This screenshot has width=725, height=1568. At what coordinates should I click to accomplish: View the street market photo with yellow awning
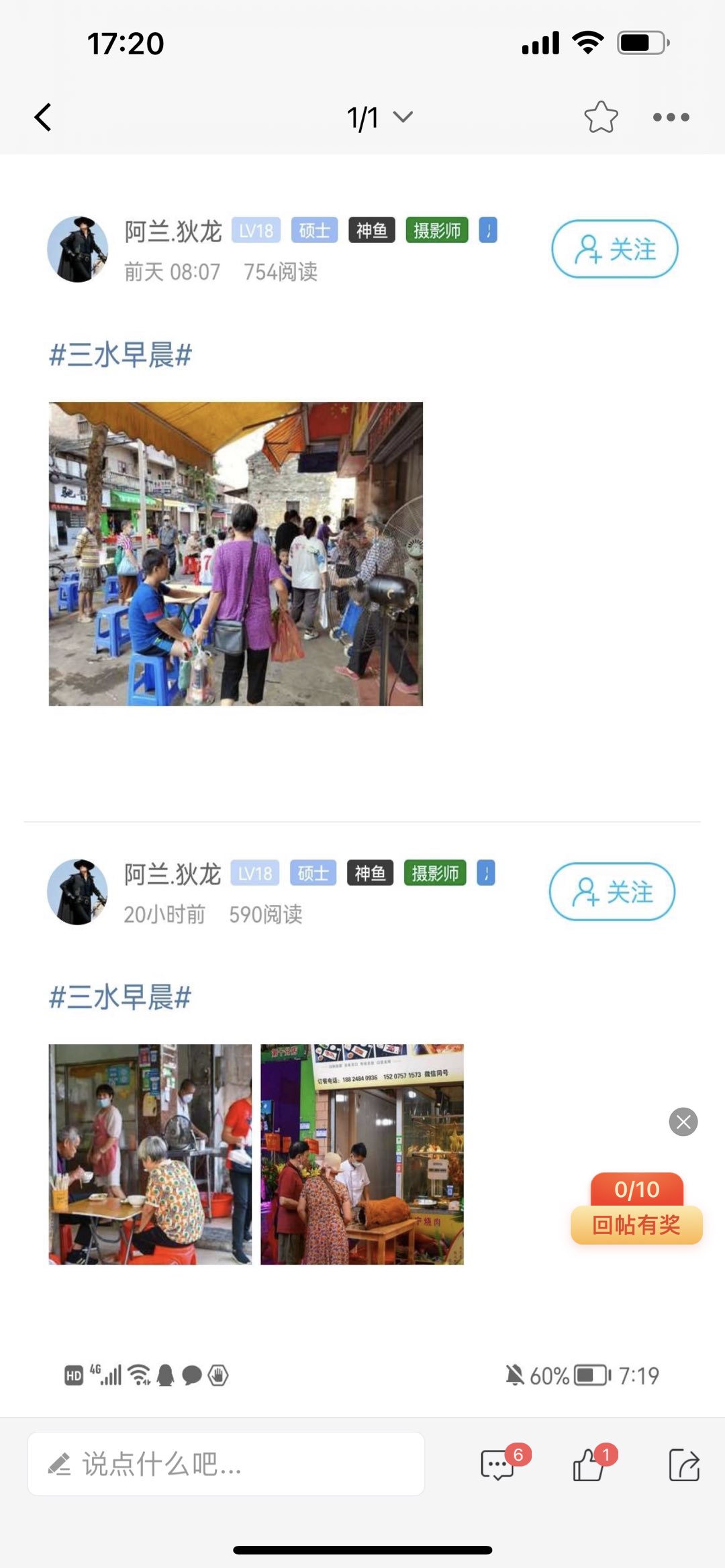click(x=236, y=554)
